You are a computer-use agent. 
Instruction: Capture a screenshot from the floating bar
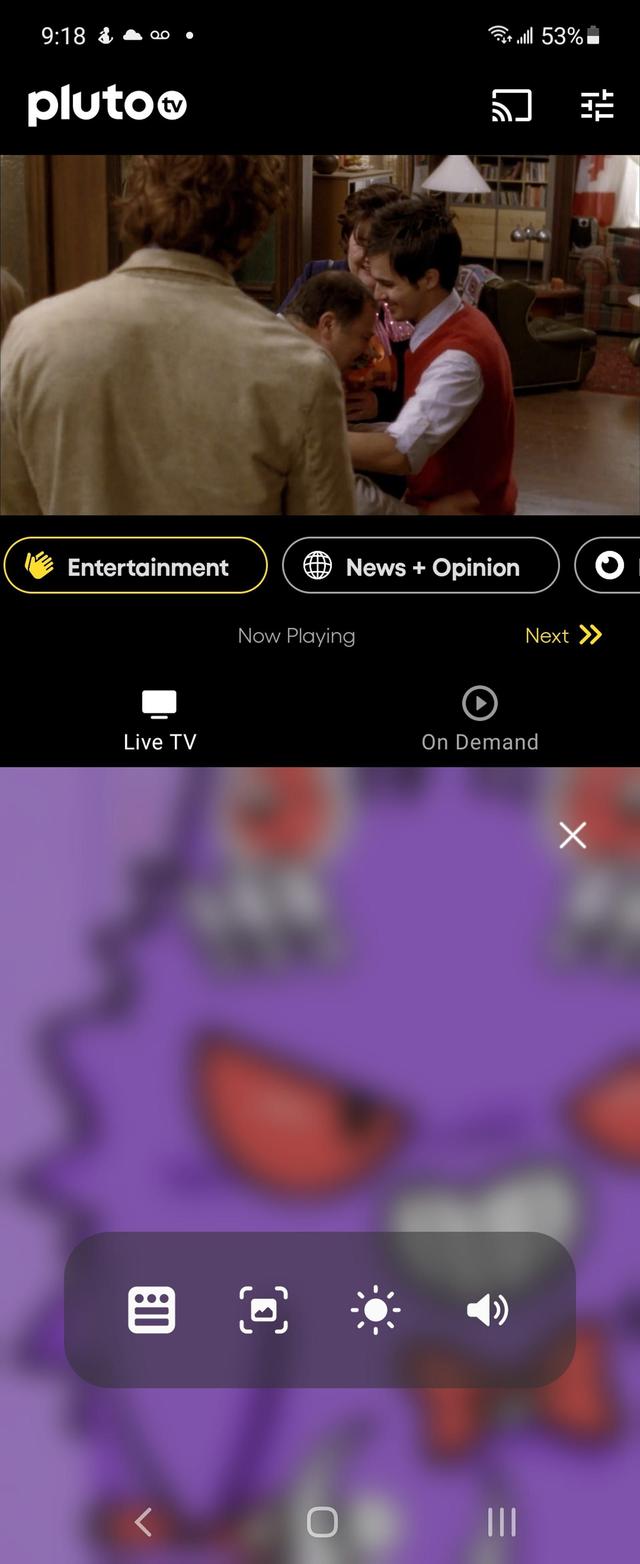[x=264, y=1310]
